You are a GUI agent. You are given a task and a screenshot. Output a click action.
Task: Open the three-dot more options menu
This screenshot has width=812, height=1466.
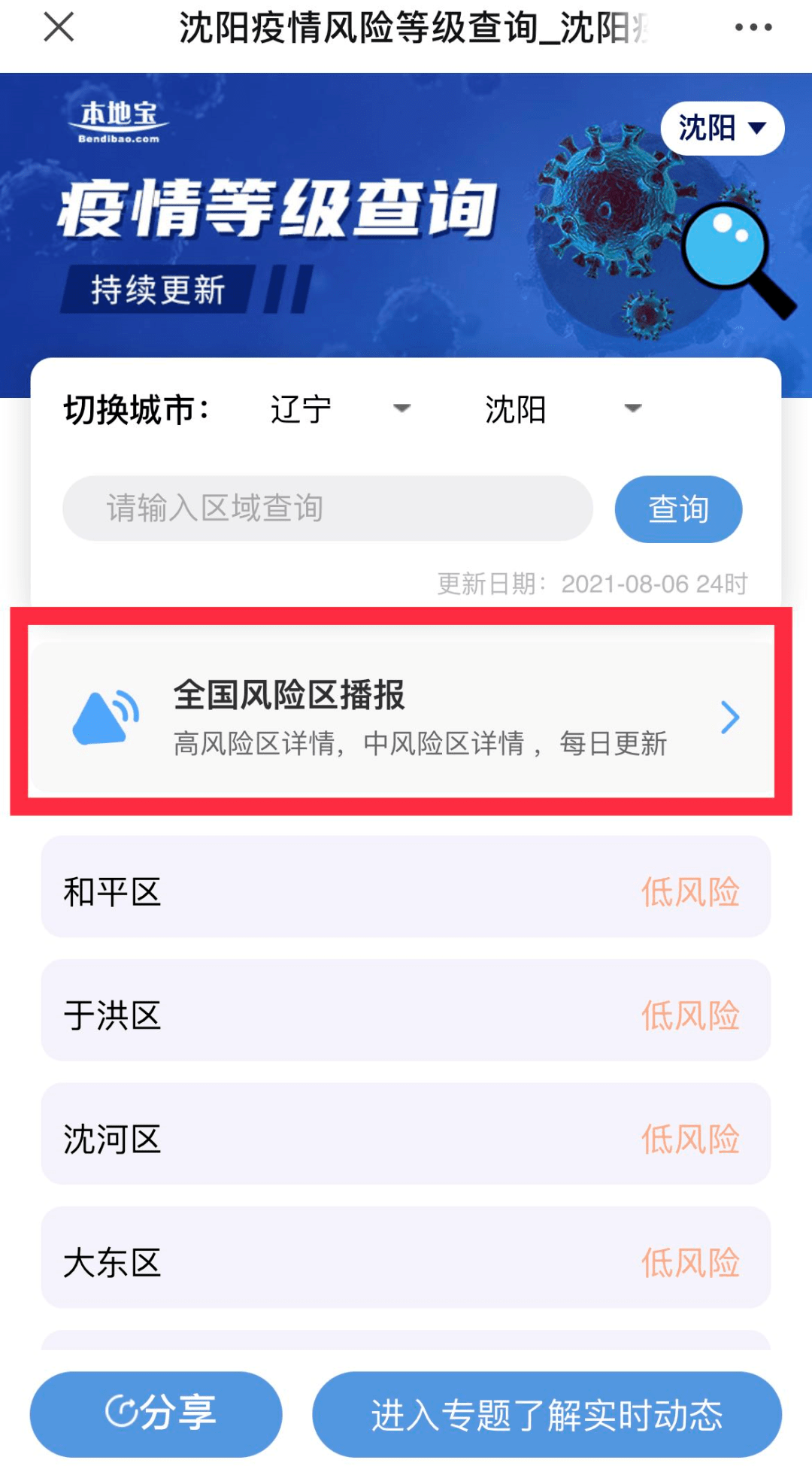[753, 28]
